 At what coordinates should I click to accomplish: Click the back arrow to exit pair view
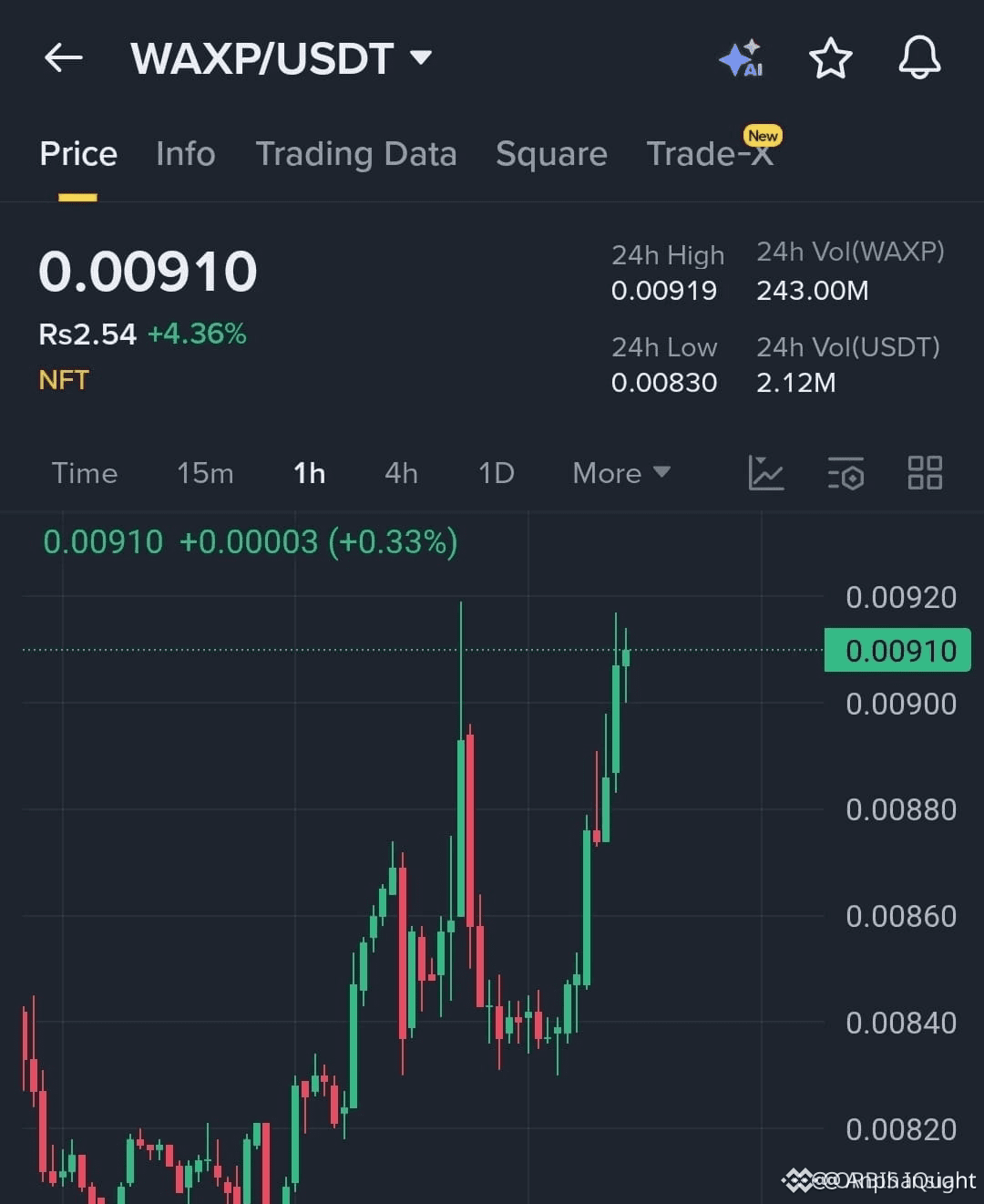62,57
